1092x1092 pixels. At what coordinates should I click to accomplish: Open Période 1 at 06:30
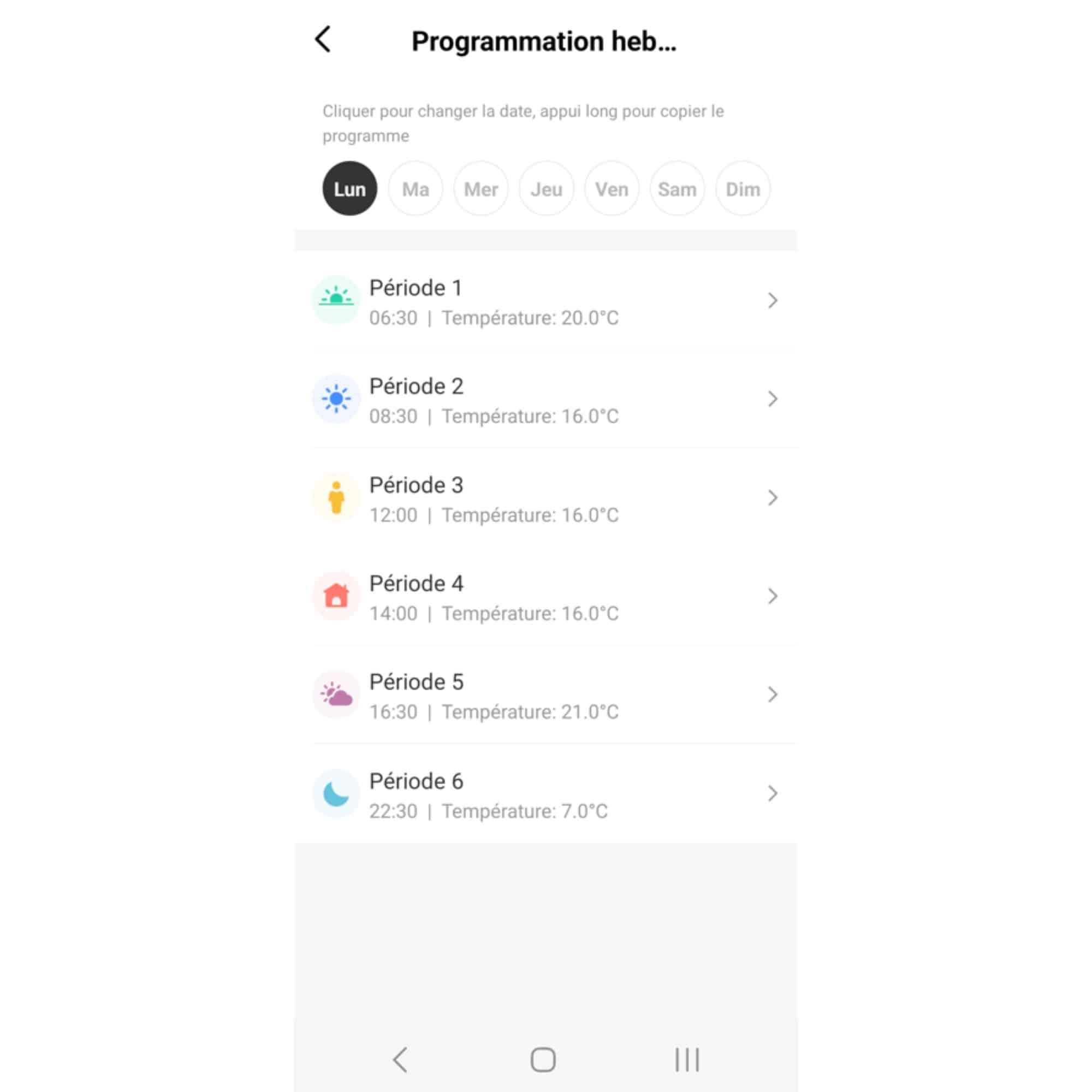(546, 301)
